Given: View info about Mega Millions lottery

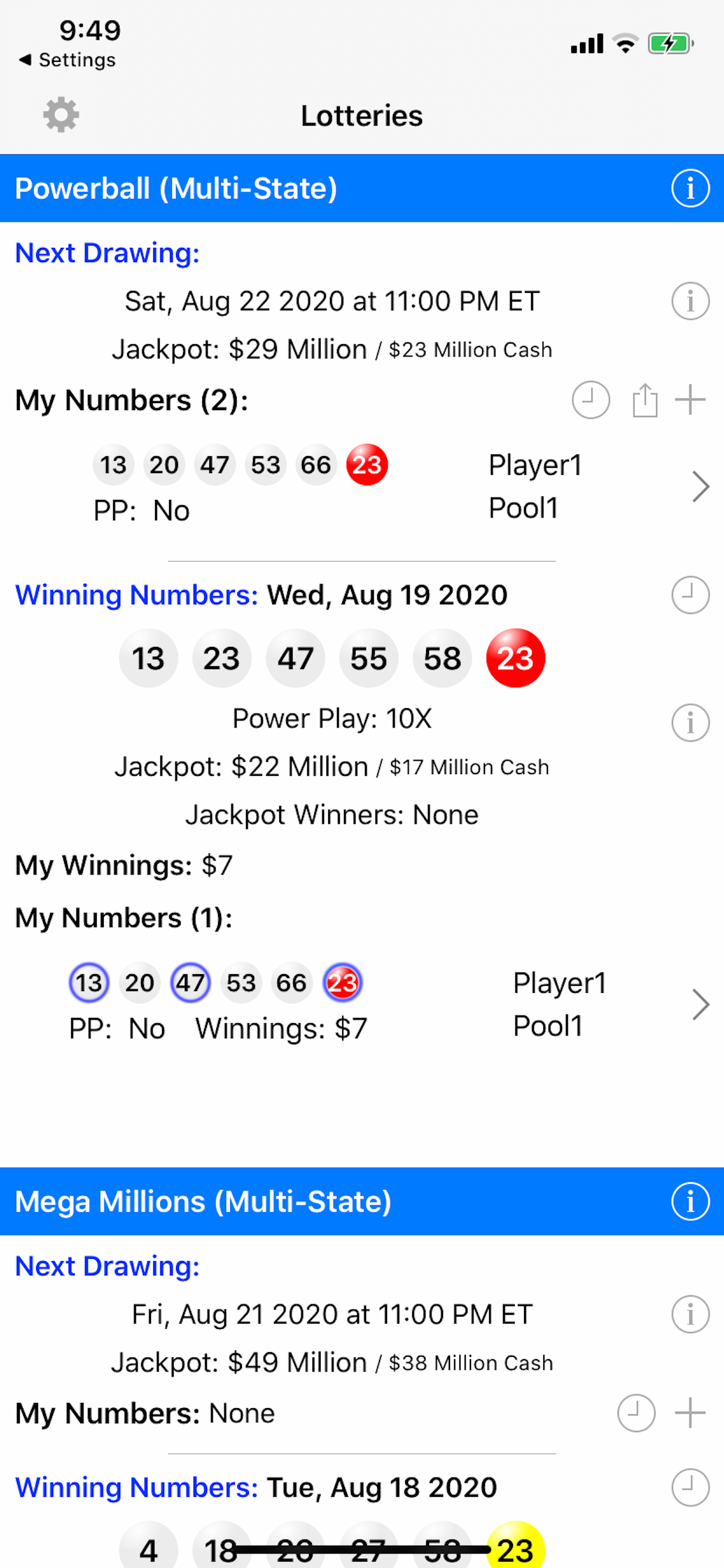Looking at the screenshot, I should tap(691, 1201).
